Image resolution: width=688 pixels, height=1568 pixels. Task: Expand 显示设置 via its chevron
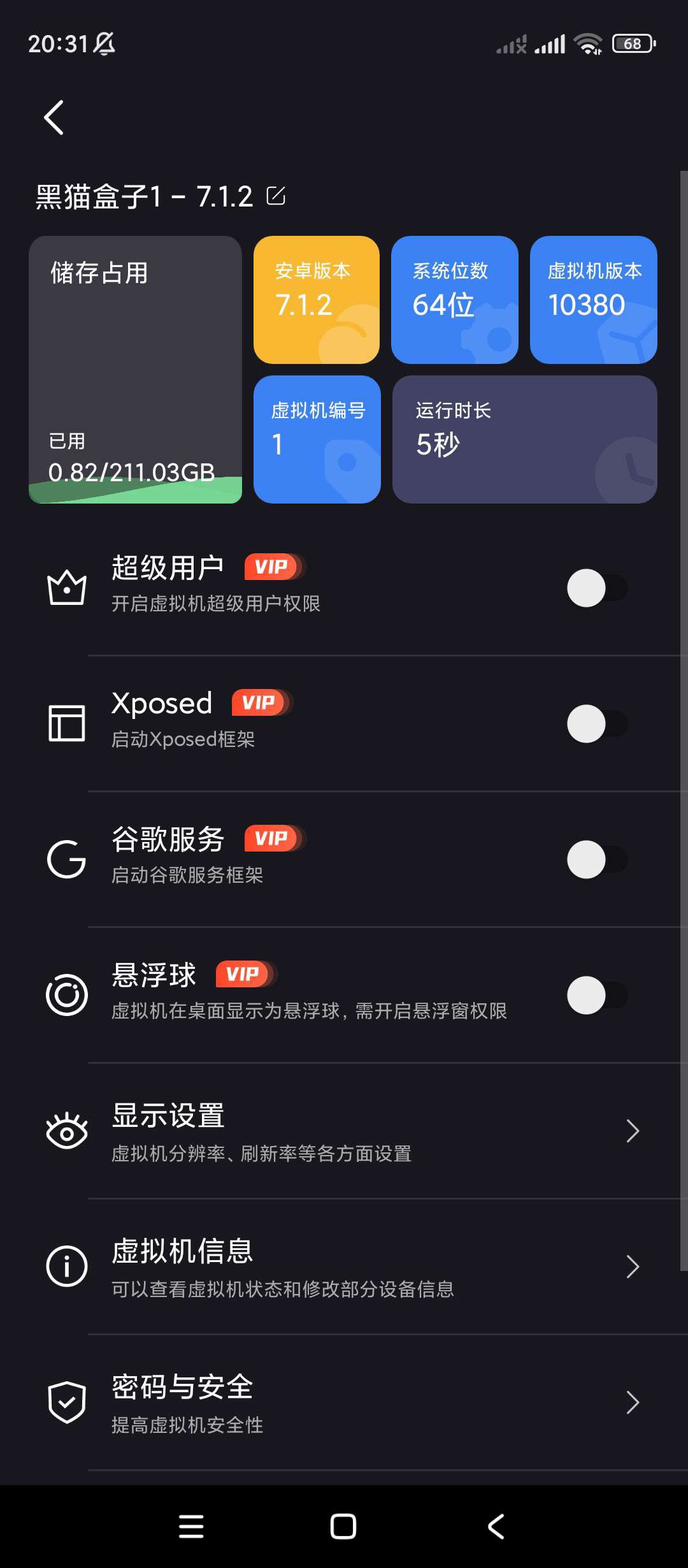coord(633,1130)
